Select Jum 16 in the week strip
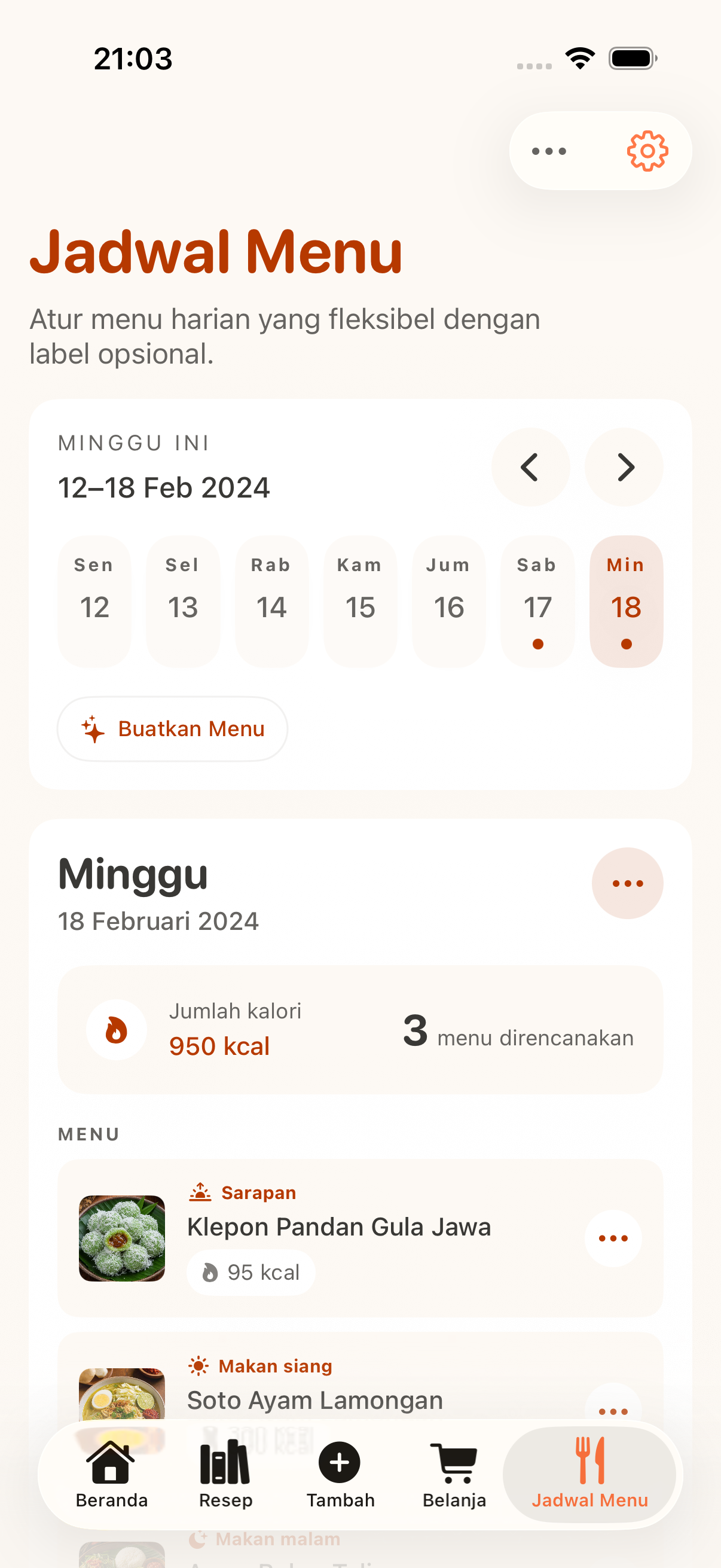 449,602
